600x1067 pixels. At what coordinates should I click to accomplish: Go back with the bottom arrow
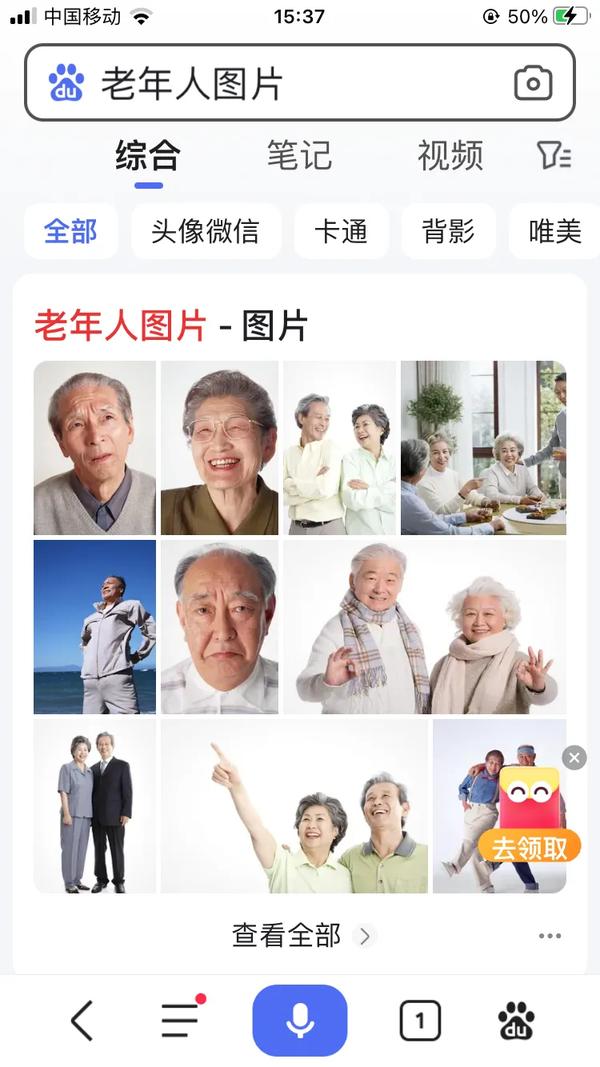click(82, 1020)
